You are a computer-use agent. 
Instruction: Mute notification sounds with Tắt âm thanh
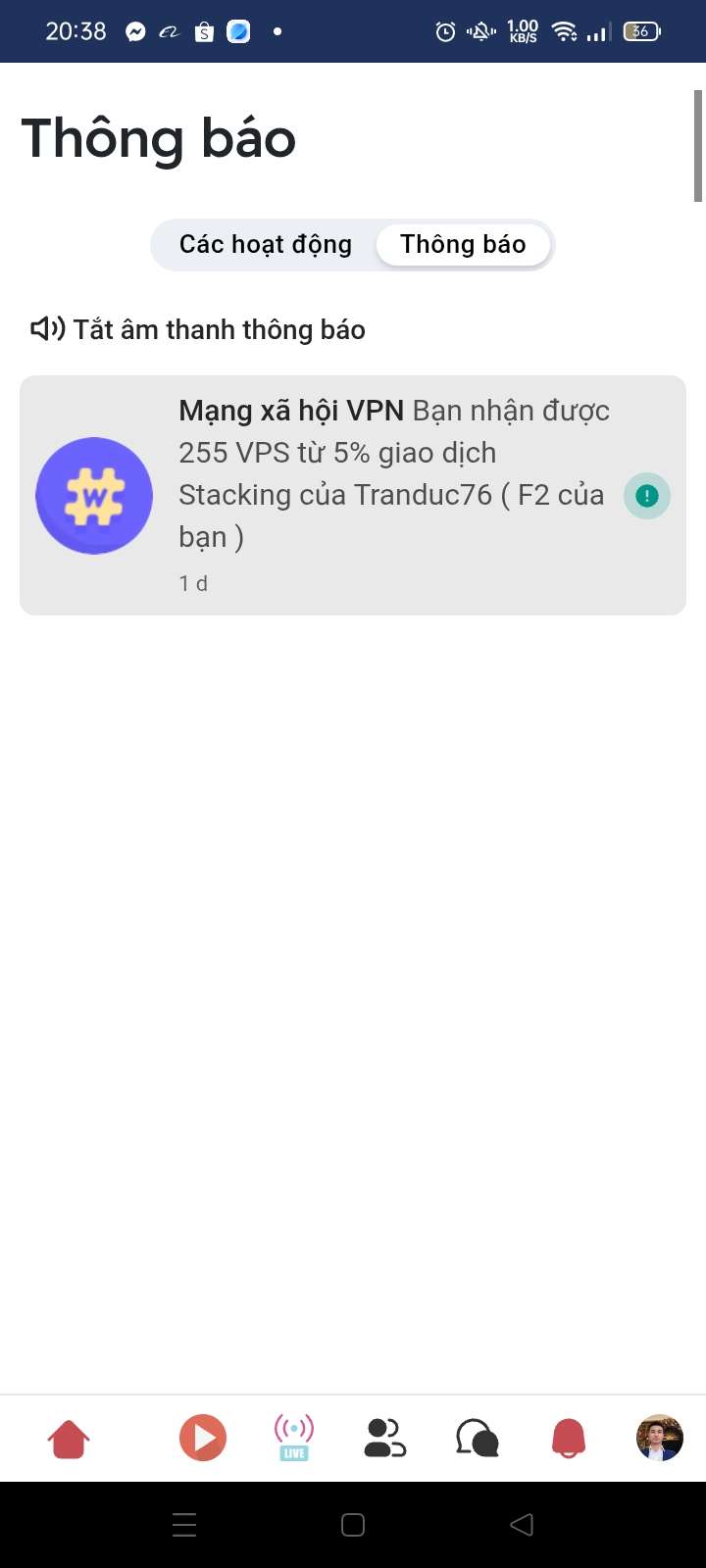coord(198,329)
